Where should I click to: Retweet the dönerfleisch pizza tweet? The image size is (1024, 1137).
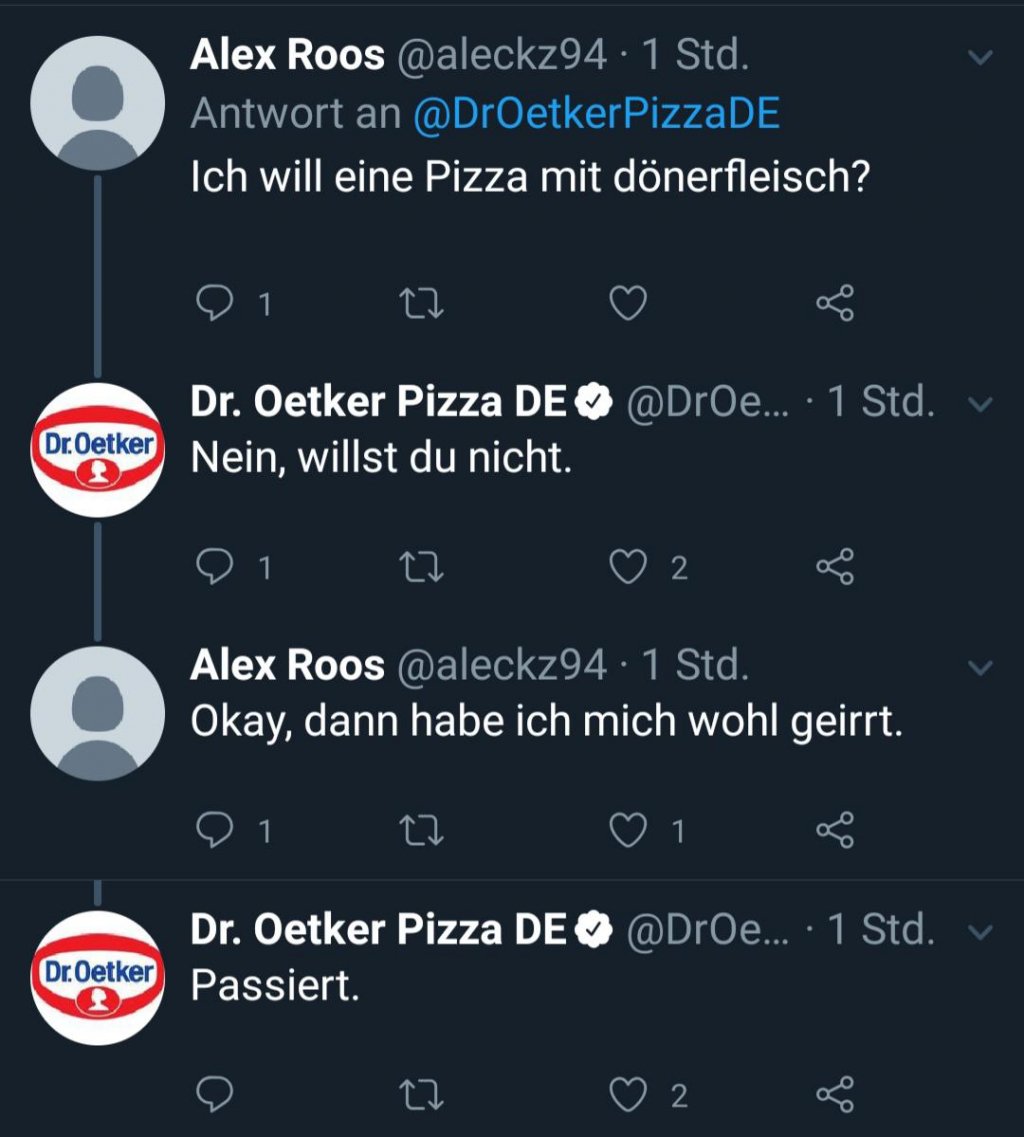point(421,304)
